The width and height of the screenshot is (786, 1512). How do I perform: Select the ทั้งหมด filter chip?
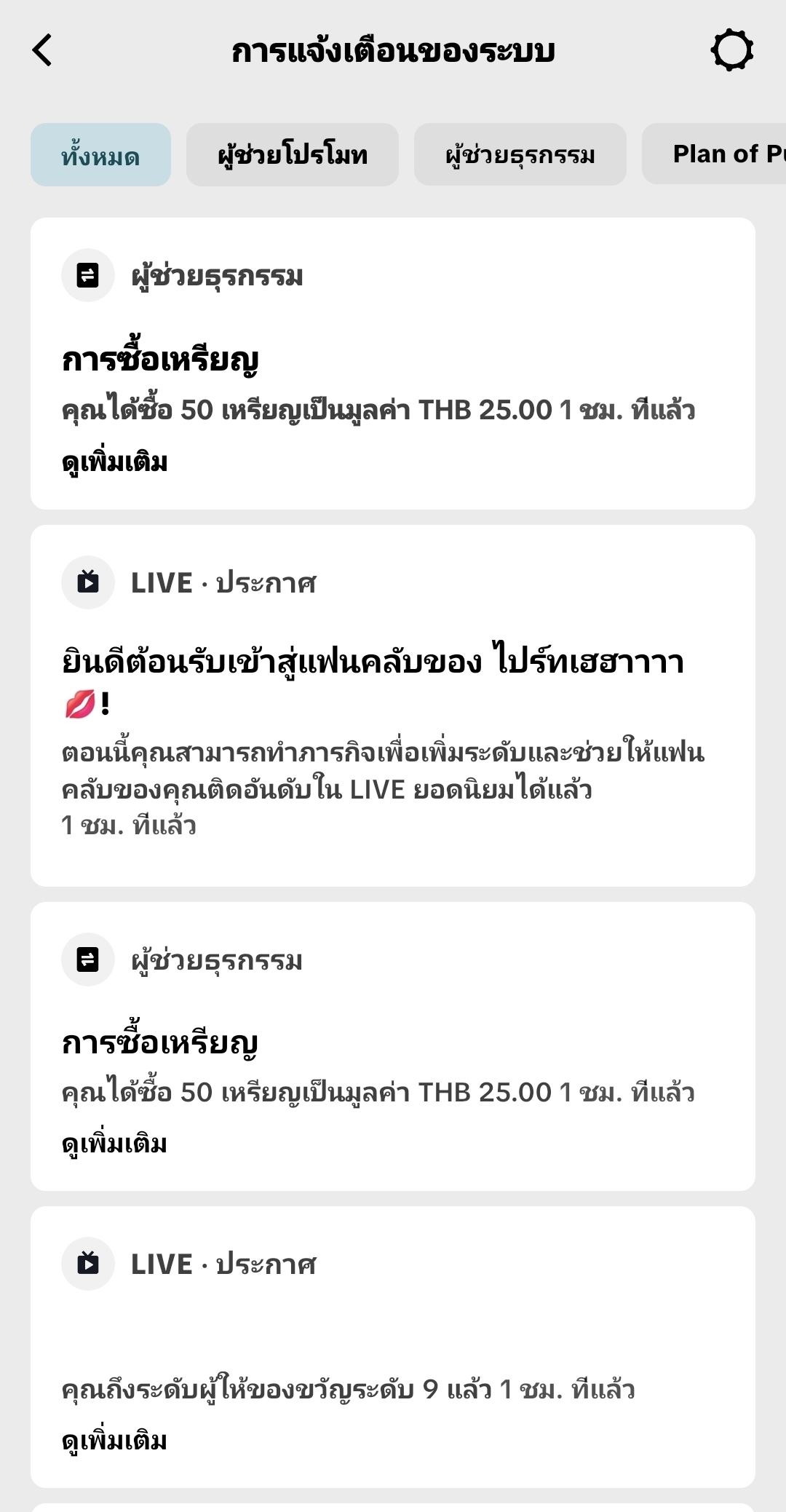click(100, 155)
